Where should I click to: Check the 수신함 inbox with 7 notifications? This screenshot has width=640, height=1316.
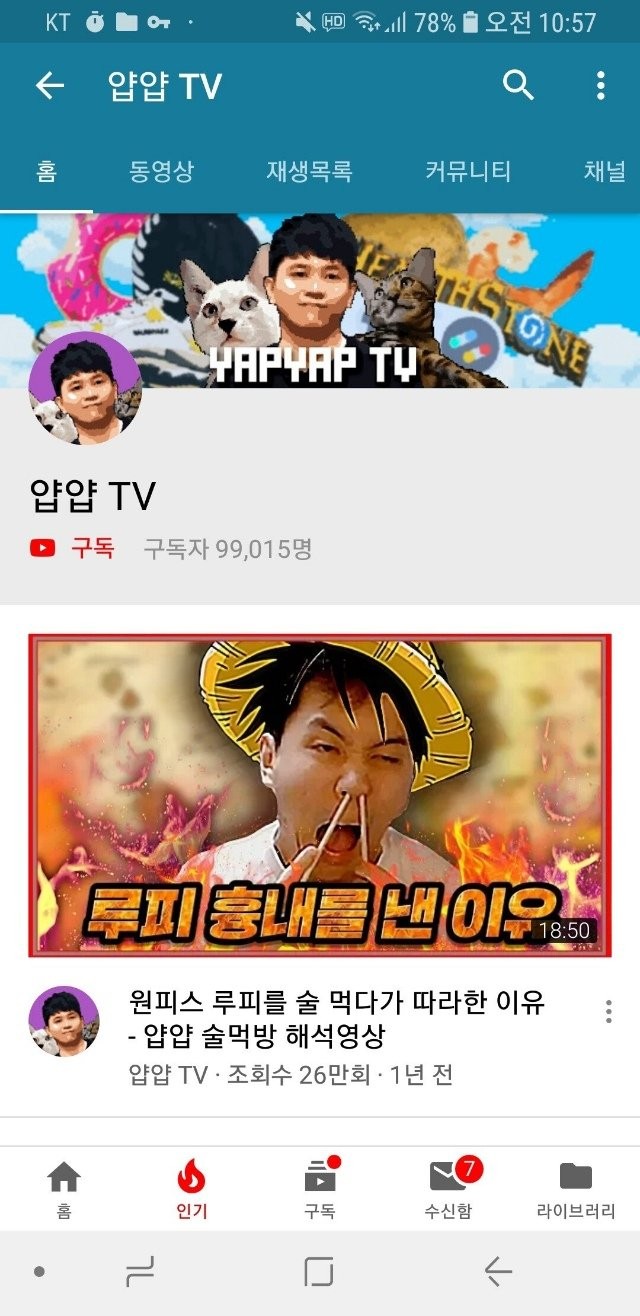tap(448, 1188)
